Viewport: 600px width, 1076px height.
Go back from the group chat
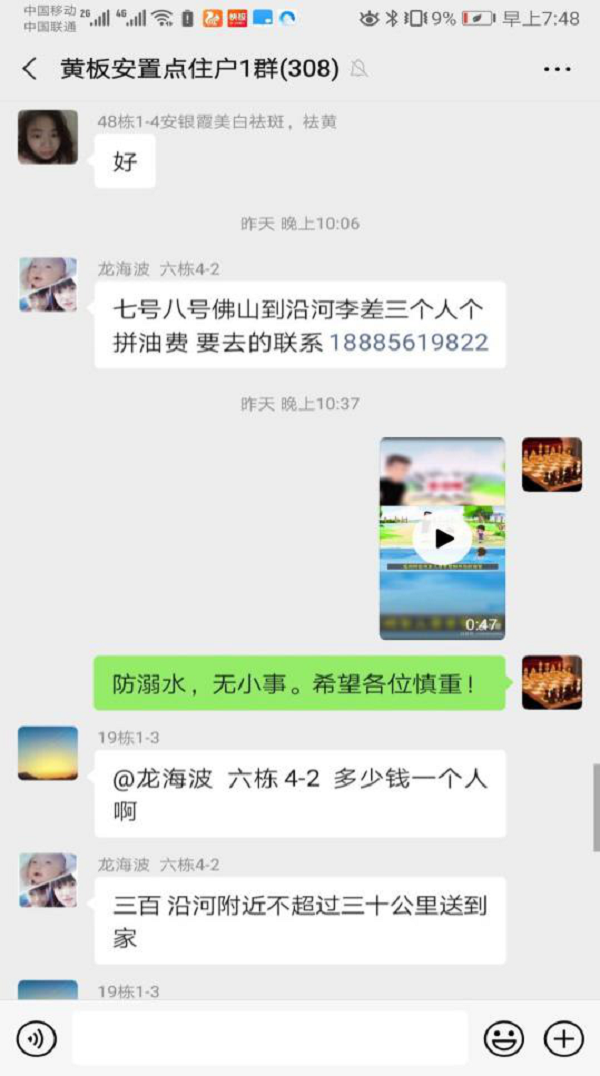[30, 69]
